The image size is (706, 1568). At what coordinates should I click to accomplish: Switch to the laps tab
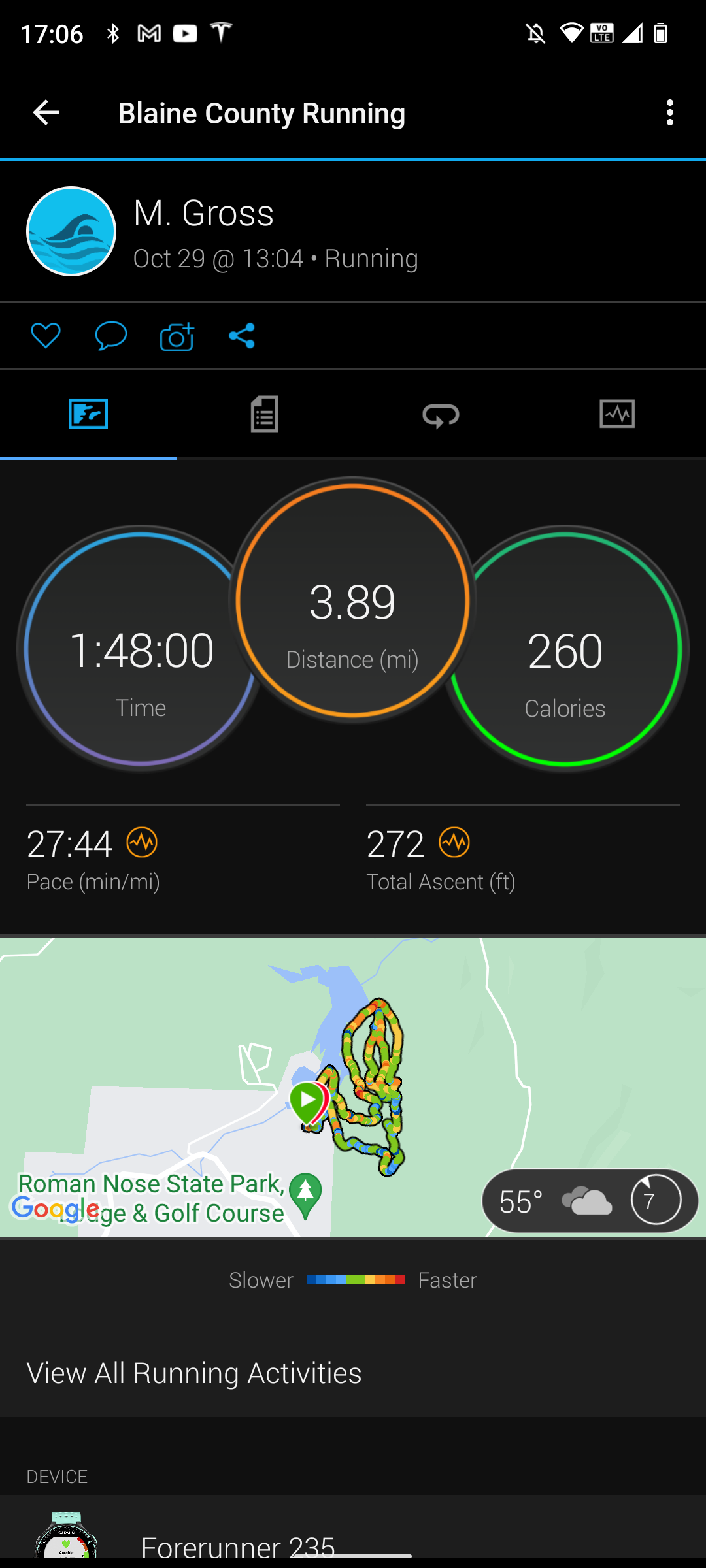pyautogui.click(x=441, y=414)
